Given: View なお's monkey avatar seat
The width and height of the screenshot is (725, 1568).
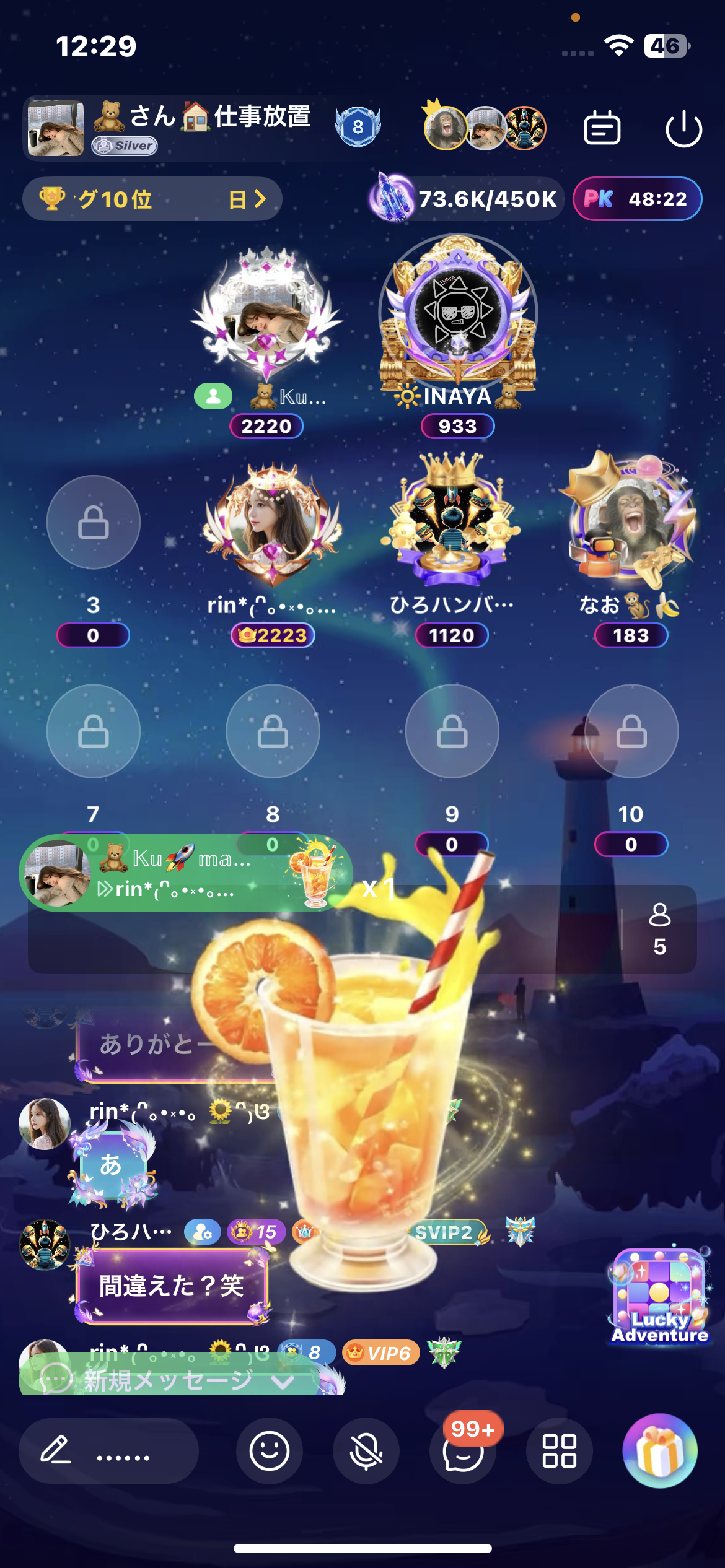Looking at the screenshot, I should 631,520.
